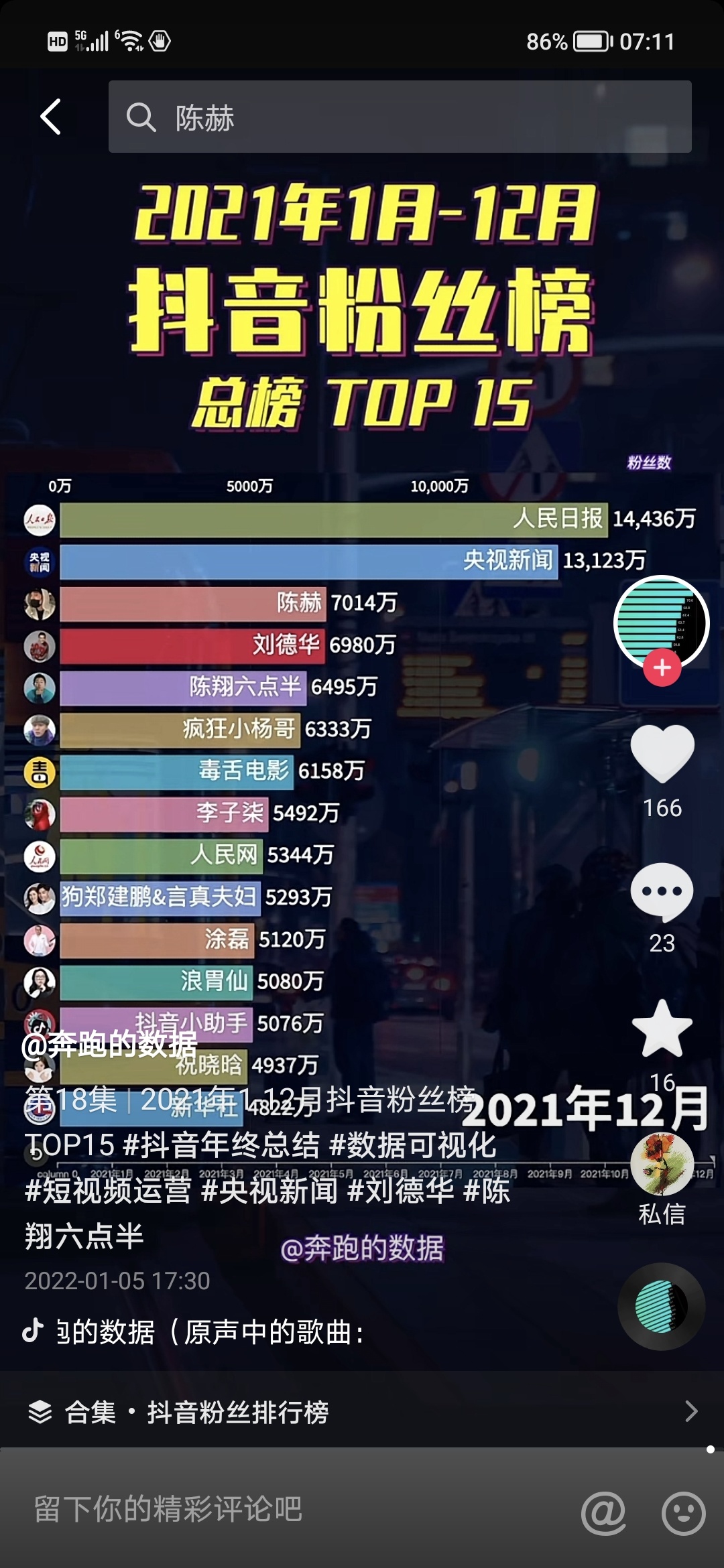Open the spinning music disc
Image resolution: width=724 pixels, height=1568 pixels.
(661, 1307)
